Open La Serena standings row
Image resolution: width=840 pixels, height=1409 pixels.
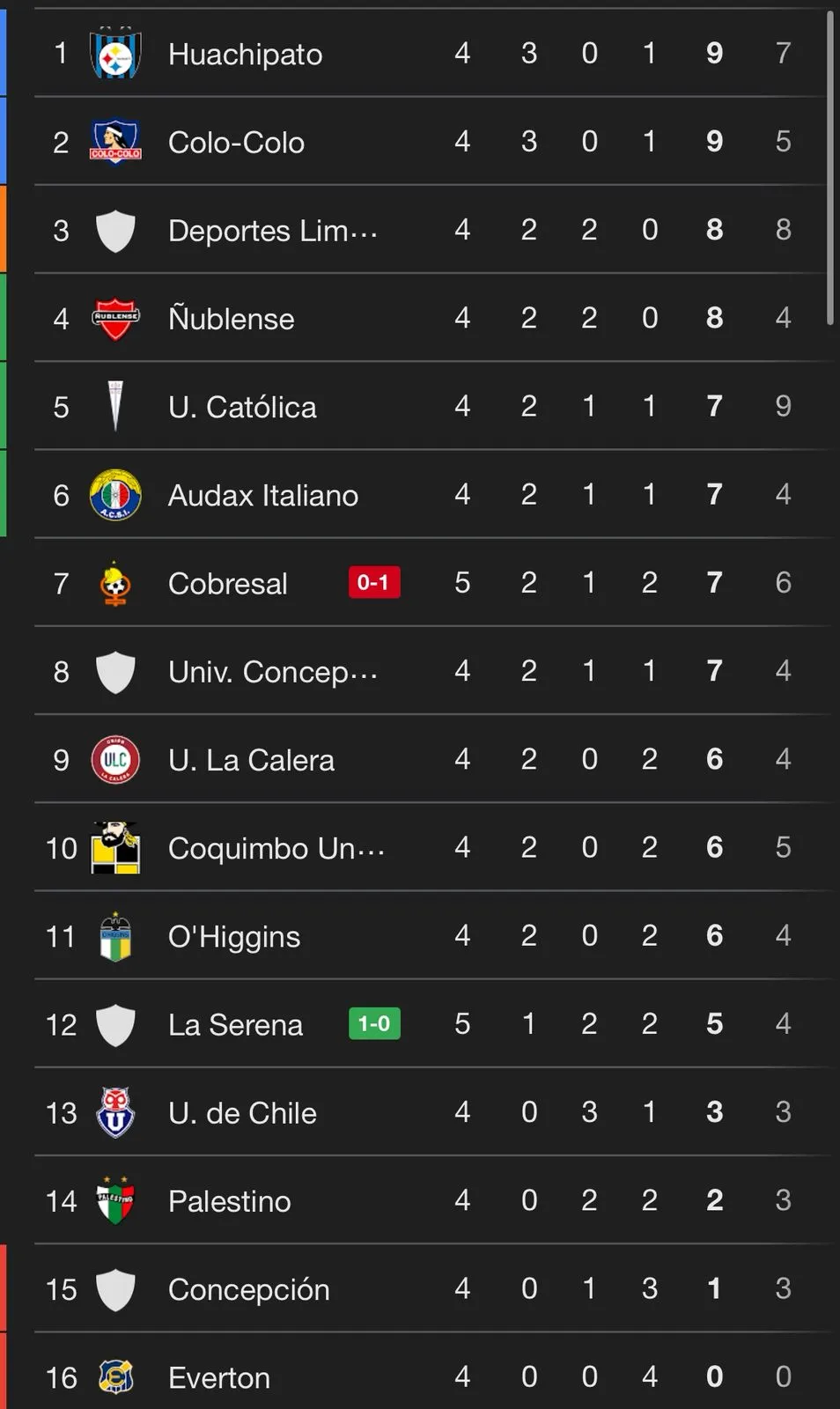click(x=235, y=1024)
